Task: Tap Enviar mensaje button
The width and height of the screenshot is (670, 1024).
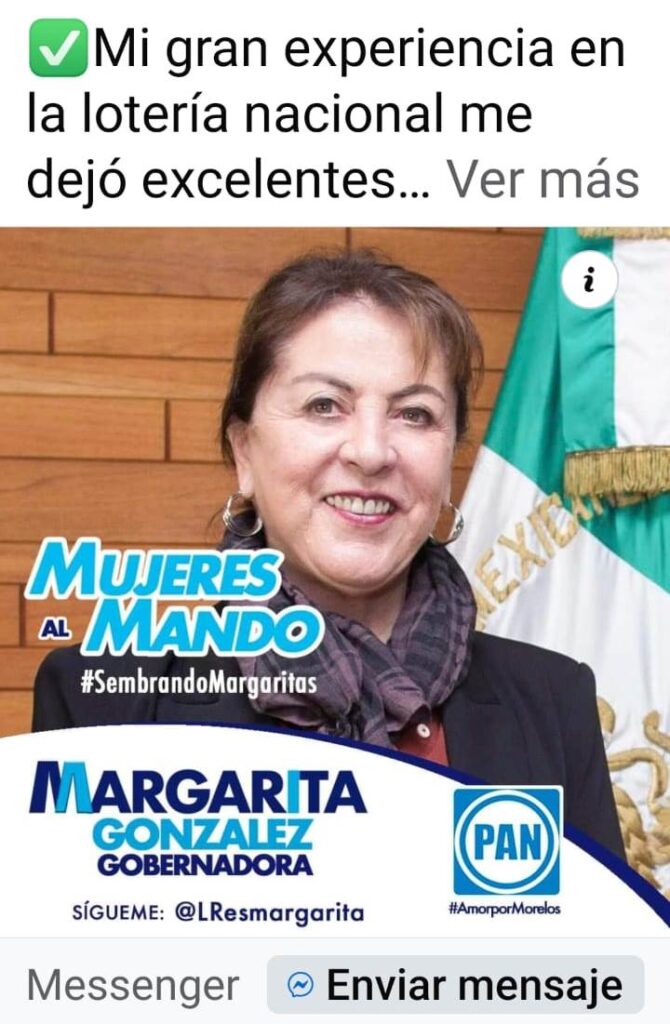Action: [x=456, y=985]
